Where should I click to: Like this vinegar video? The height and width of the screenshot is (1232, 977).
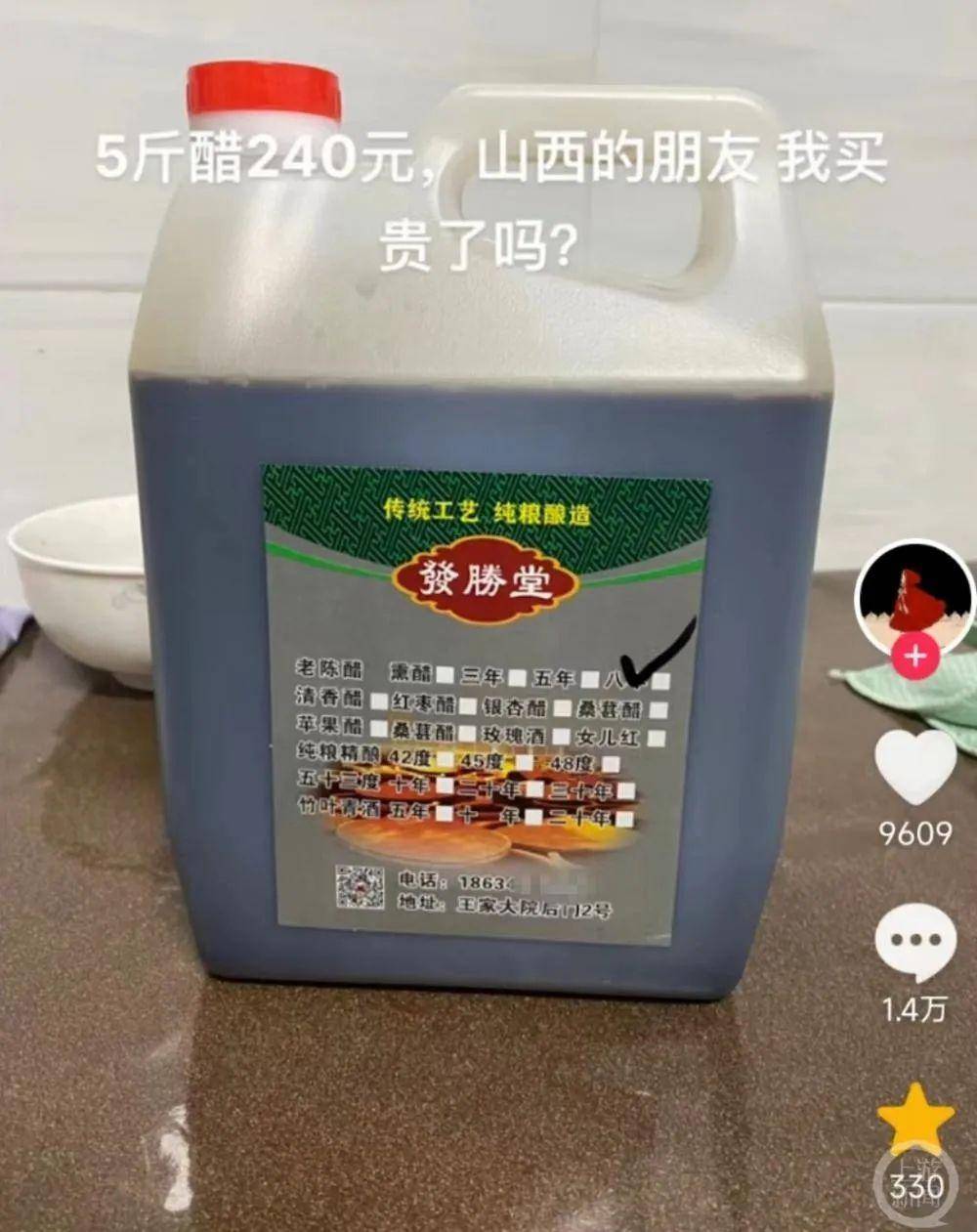[x=915, y=769]
